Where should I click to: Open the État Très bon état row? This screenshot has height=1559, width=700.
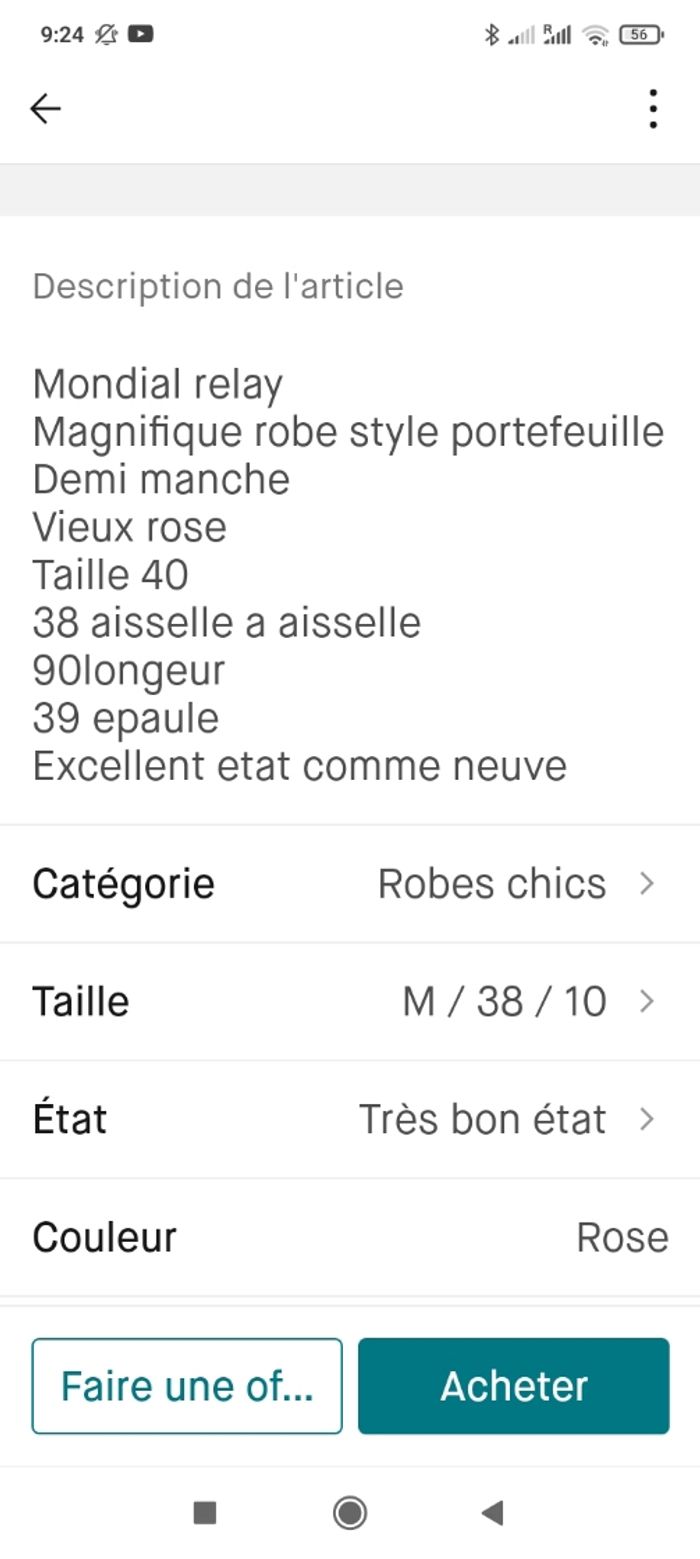(350, 1119)
